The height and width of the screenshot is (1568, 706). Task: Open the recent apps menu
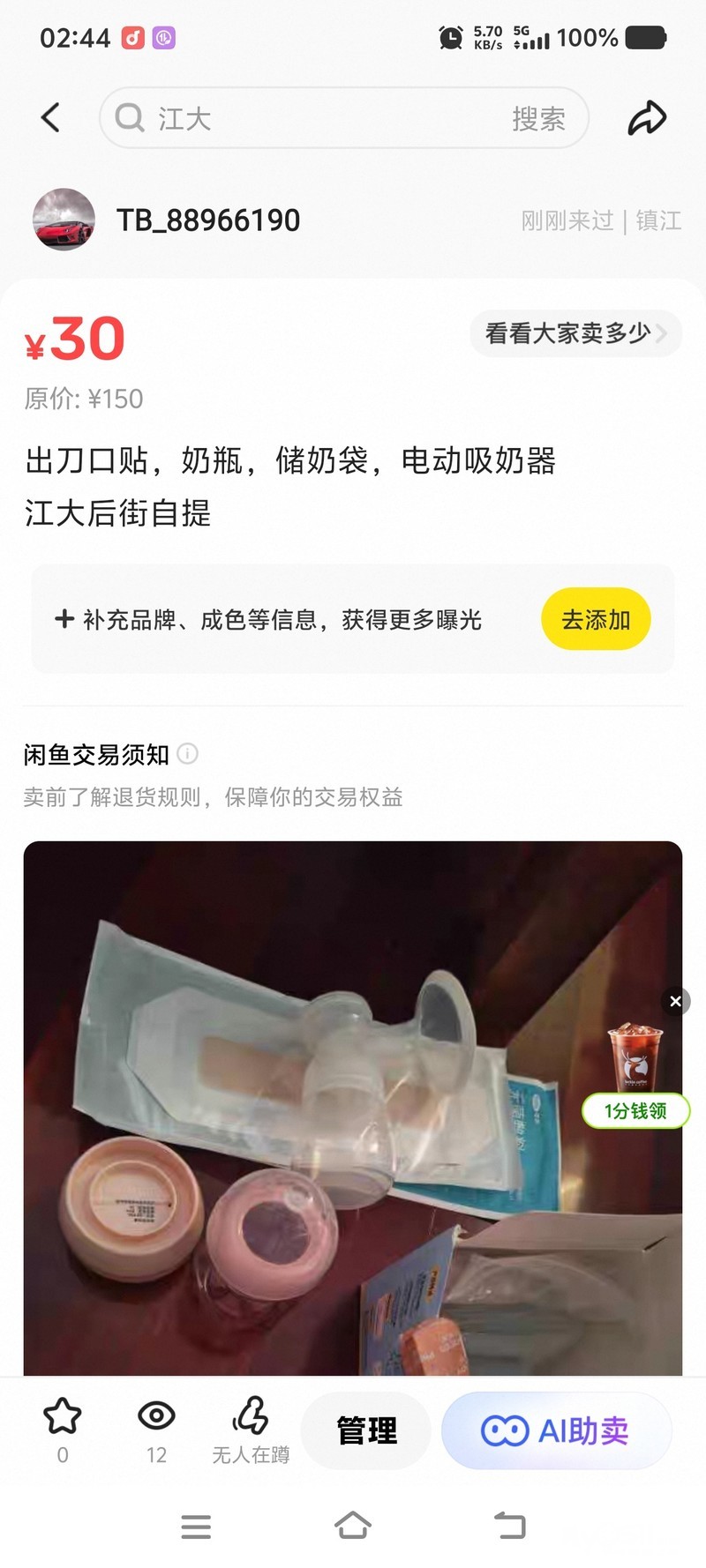[x=196, y=1526]
